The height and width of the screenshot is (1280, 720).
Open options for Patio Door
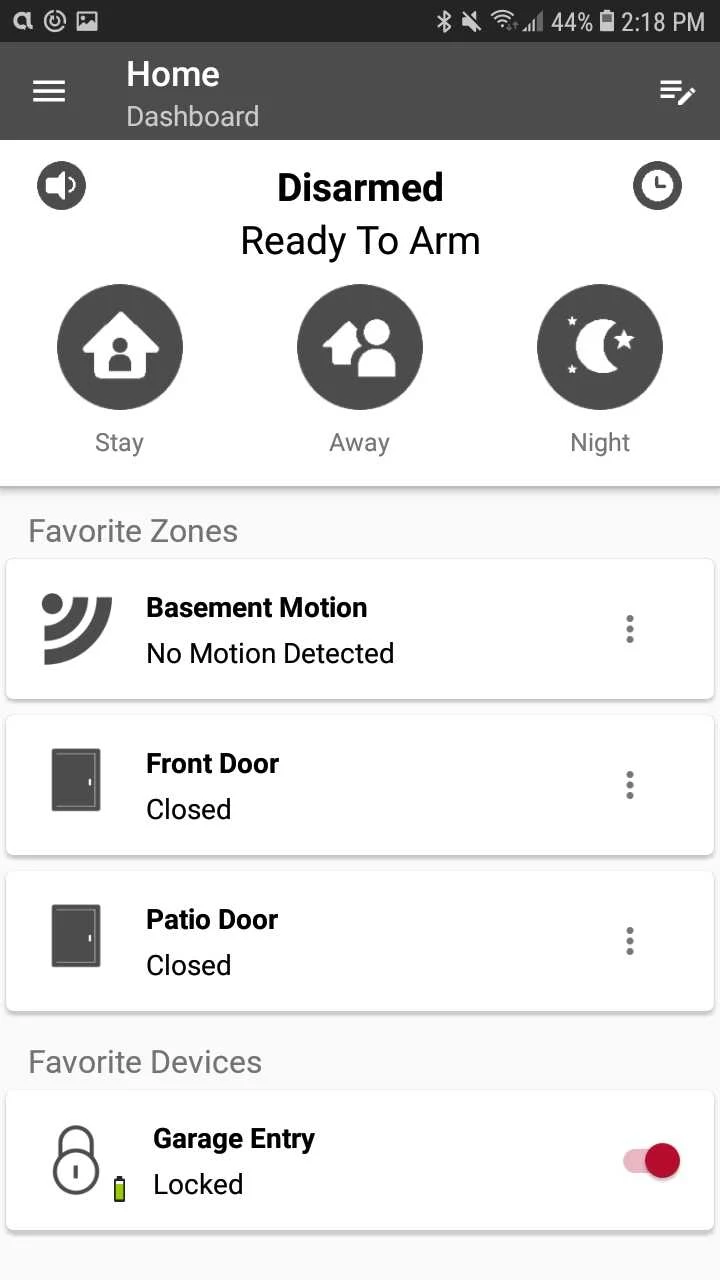point(630,941)
